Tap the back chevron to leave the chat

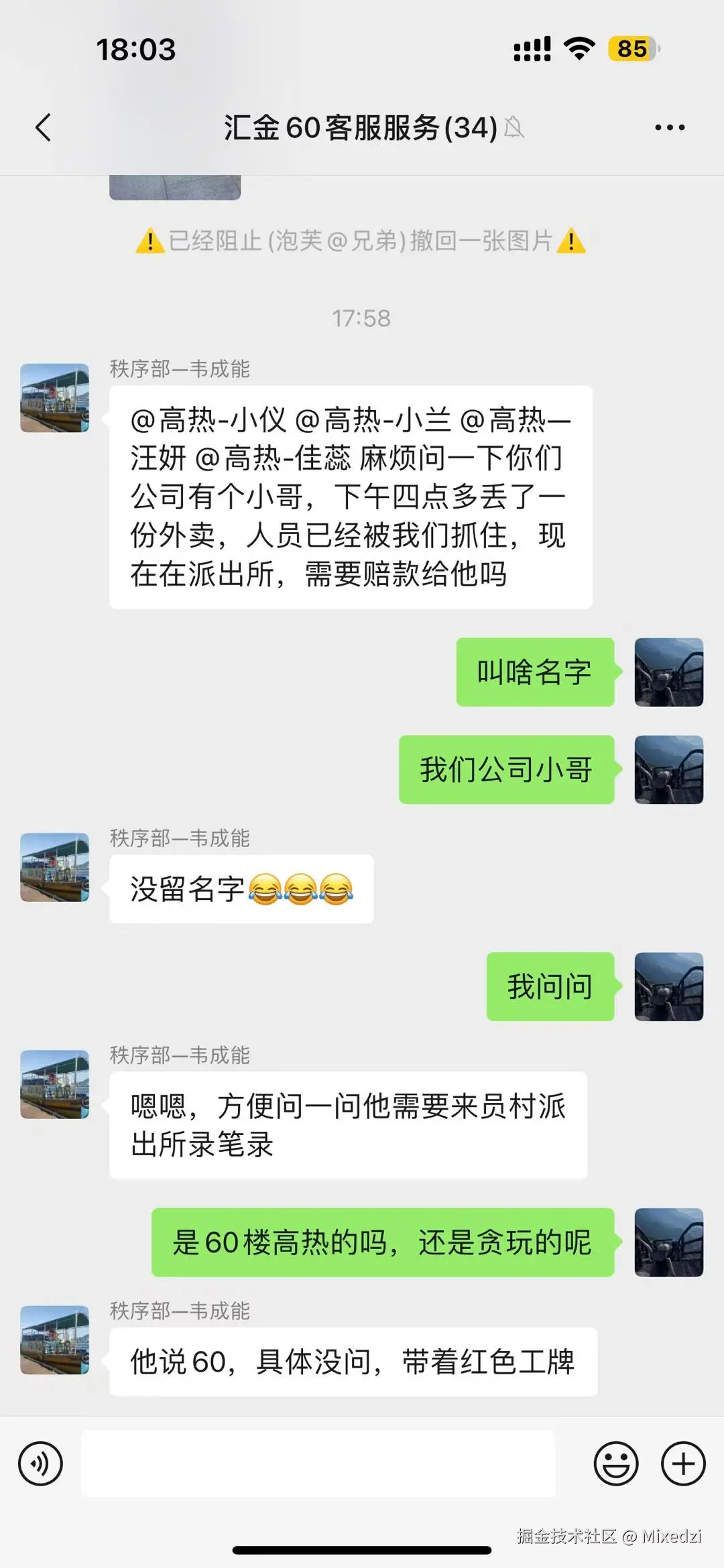(x=43, y=127)
